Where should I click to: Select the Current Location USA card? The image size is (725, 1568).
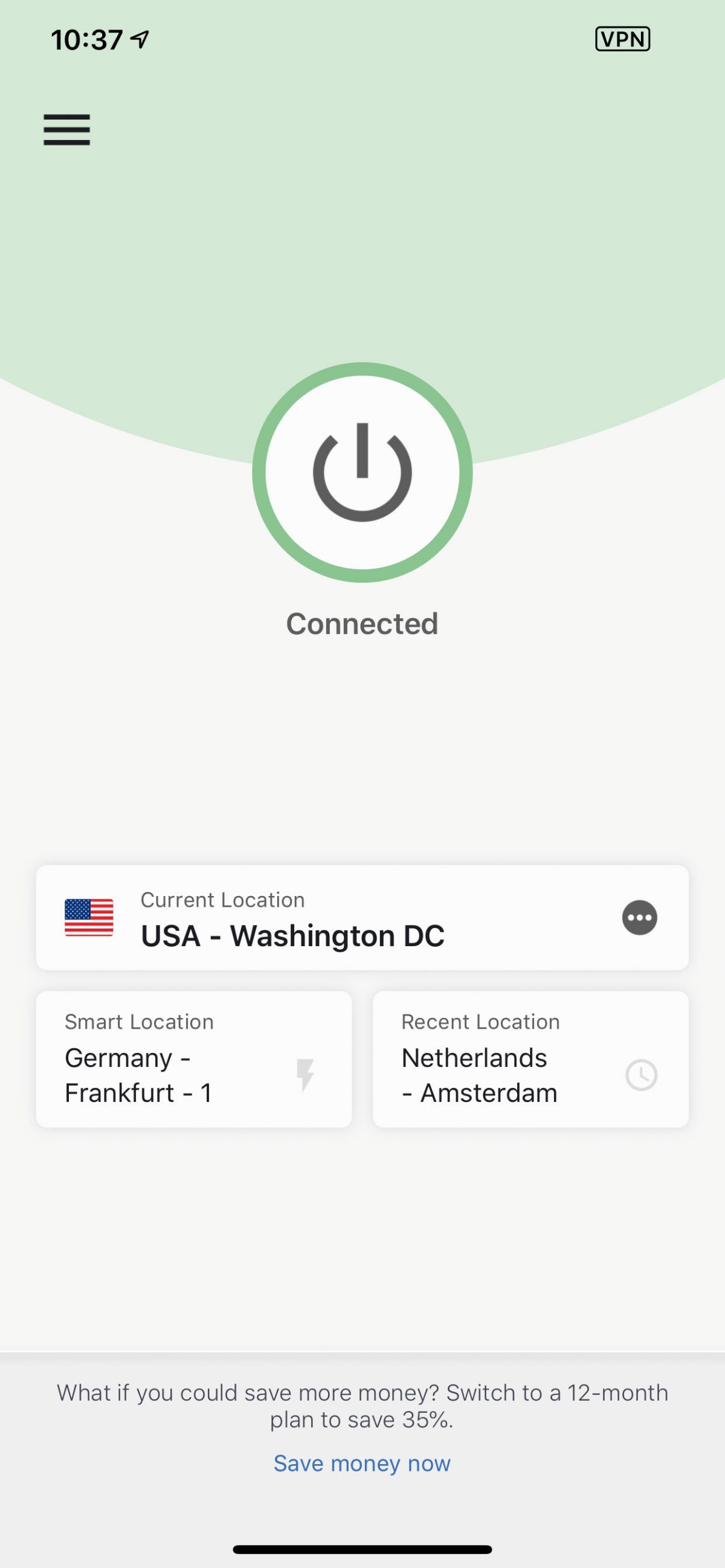[362, 917]
